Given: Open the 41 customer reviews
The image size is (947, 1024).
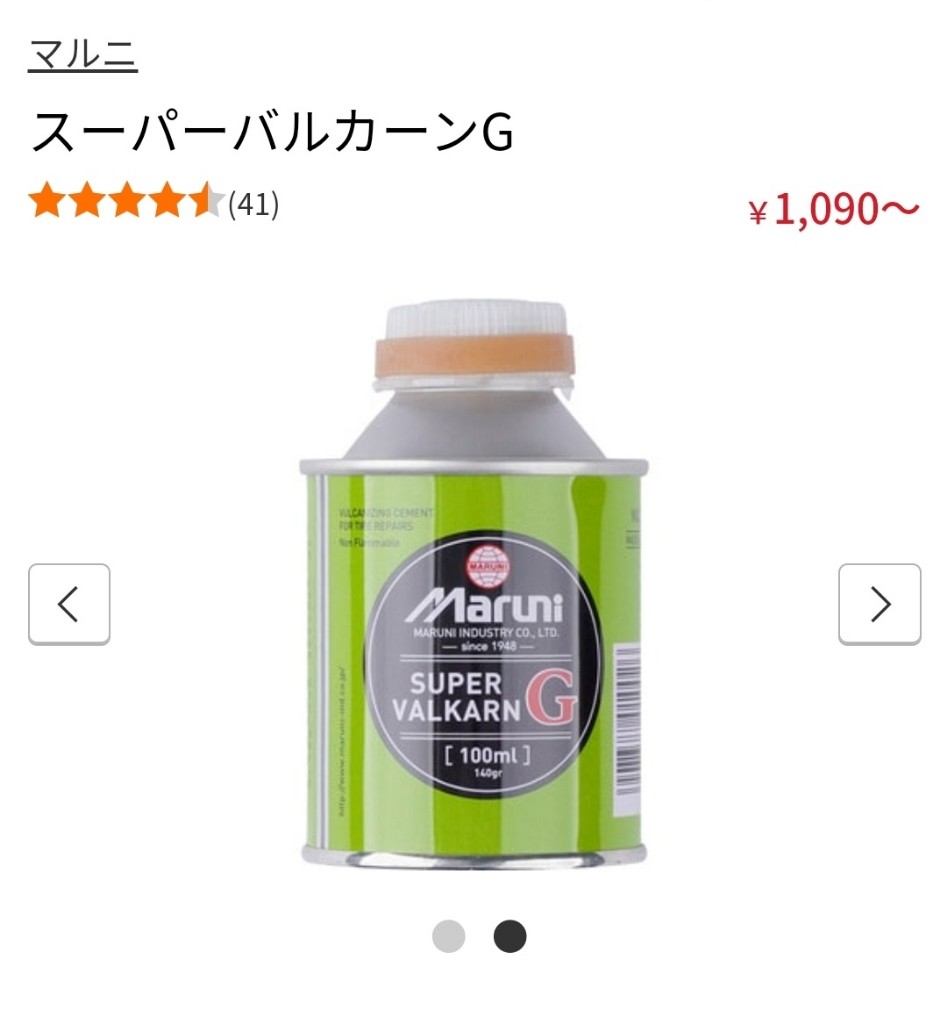Looking at the screenshot, I should [x=253, y=204].
